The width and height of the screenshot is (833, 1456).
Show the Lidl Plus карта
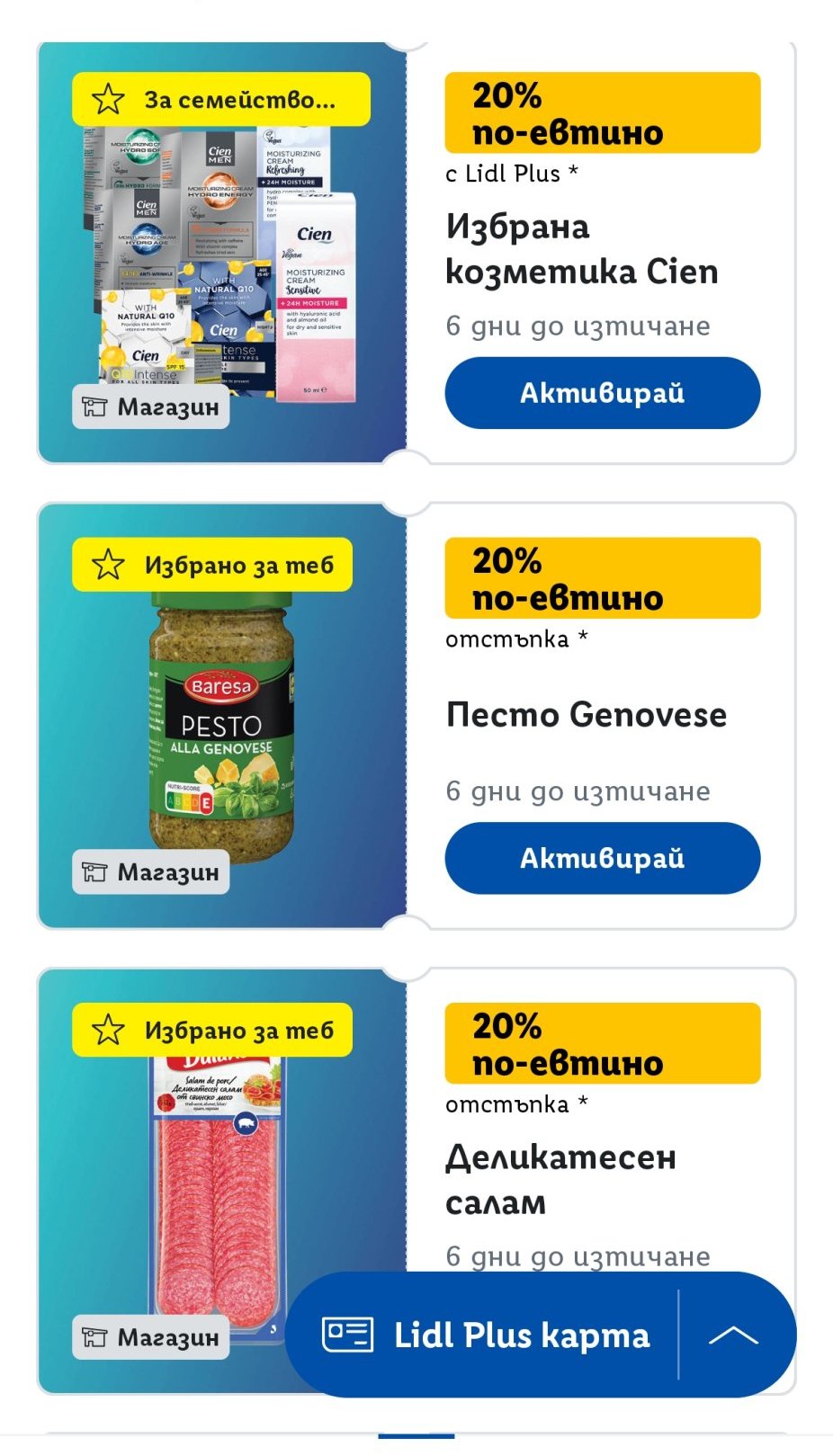486,1335
